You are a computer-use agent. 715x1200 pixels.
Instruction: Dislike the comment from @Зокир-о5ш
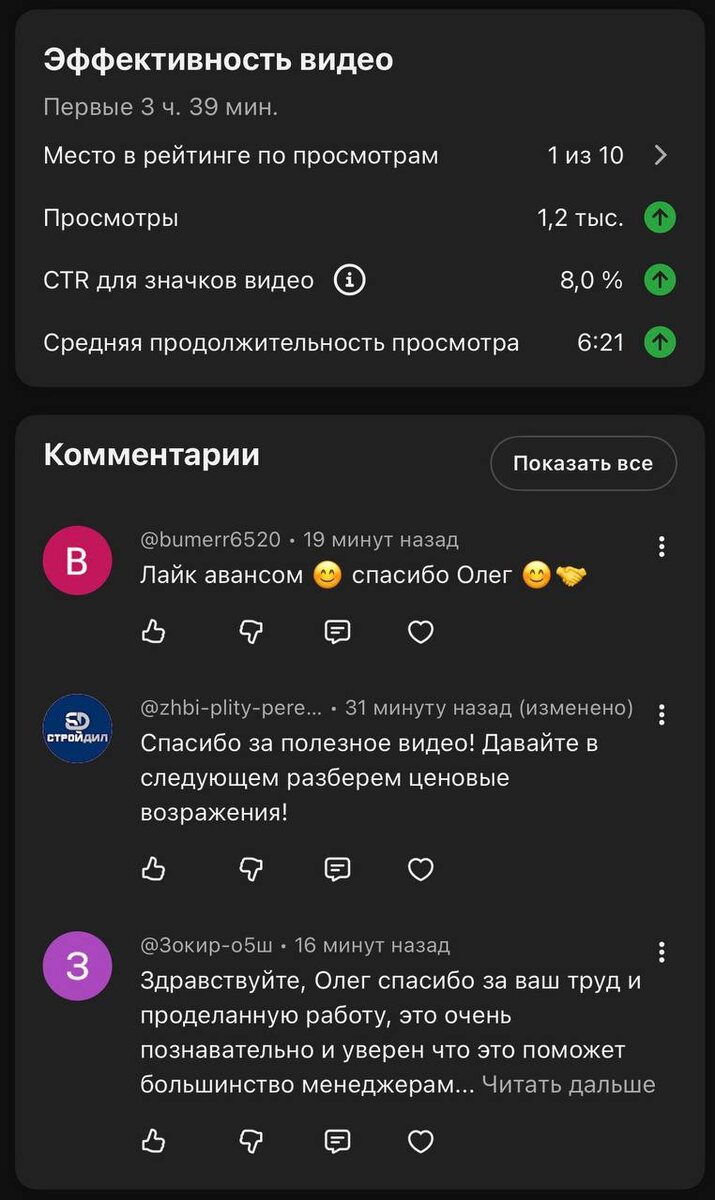click(251, 1140)
